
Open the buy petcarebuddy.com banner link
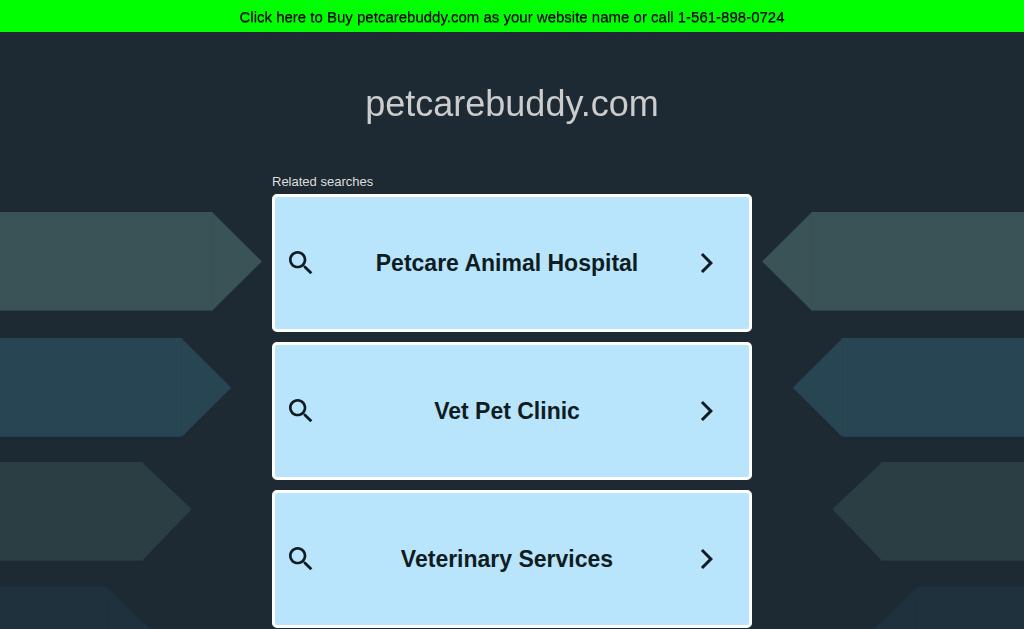(x=511, y=17)
